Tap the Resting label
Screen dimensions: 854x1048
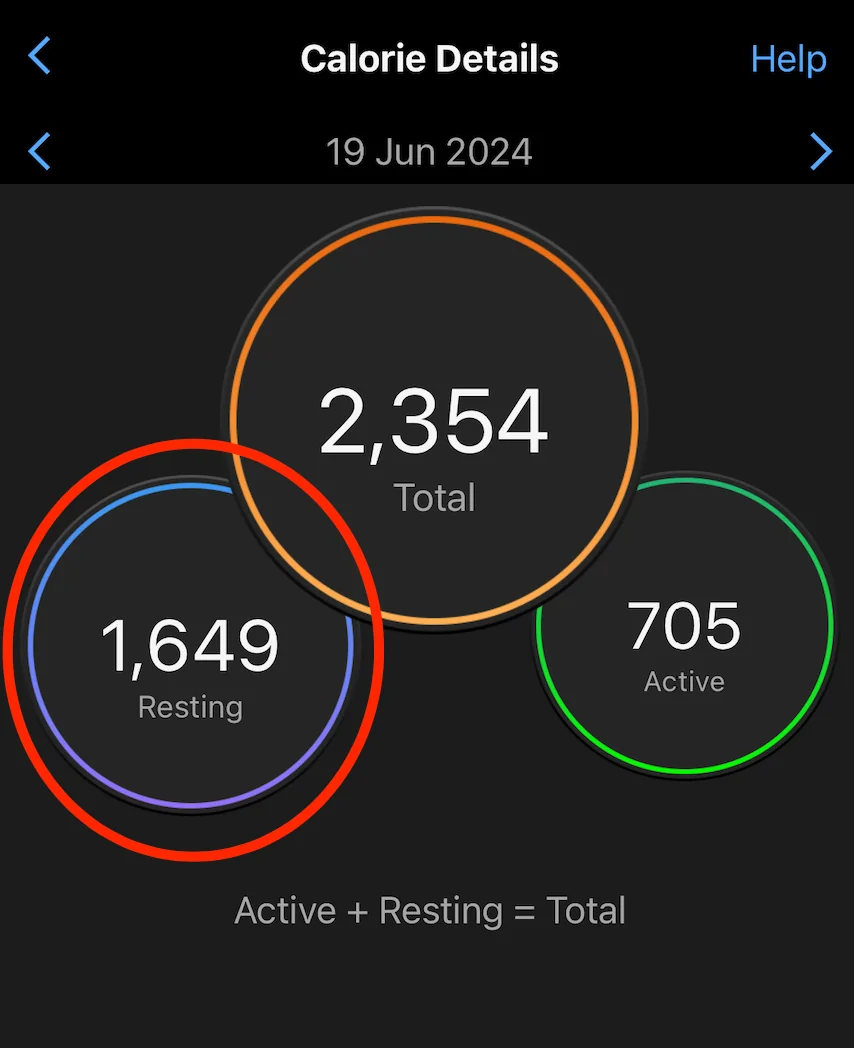point(189,707)
